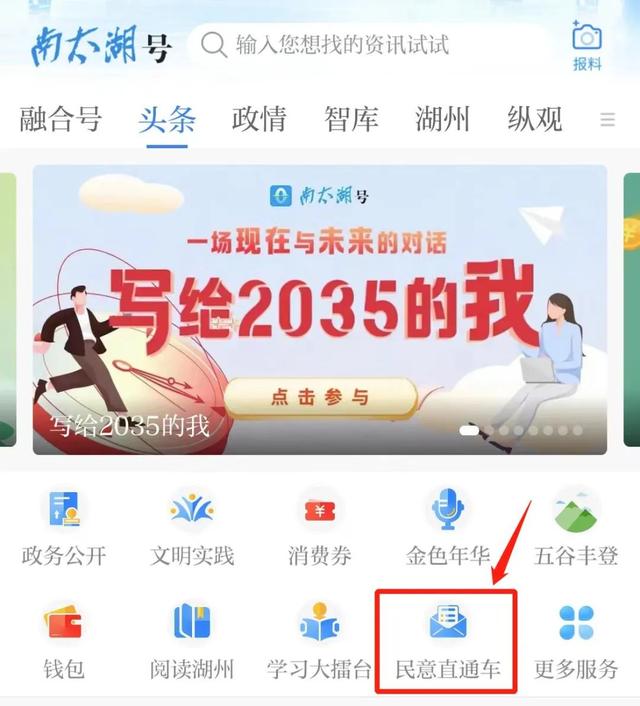Viewport: 640px width, 706px height.
Task: Switch to the 融合号 tab
Action: [x=61, y=120]
